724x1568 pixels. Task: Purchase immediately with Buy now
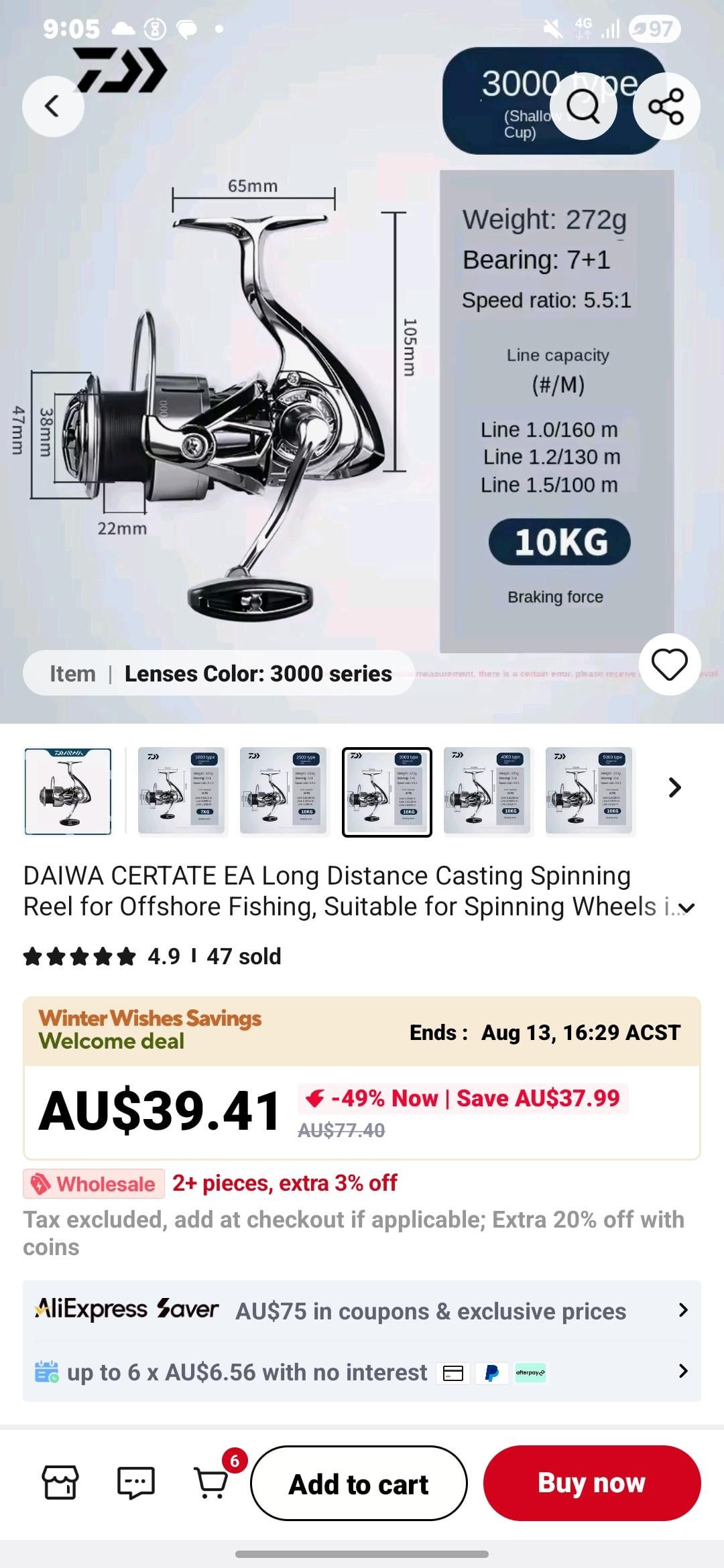point(591,1483)
